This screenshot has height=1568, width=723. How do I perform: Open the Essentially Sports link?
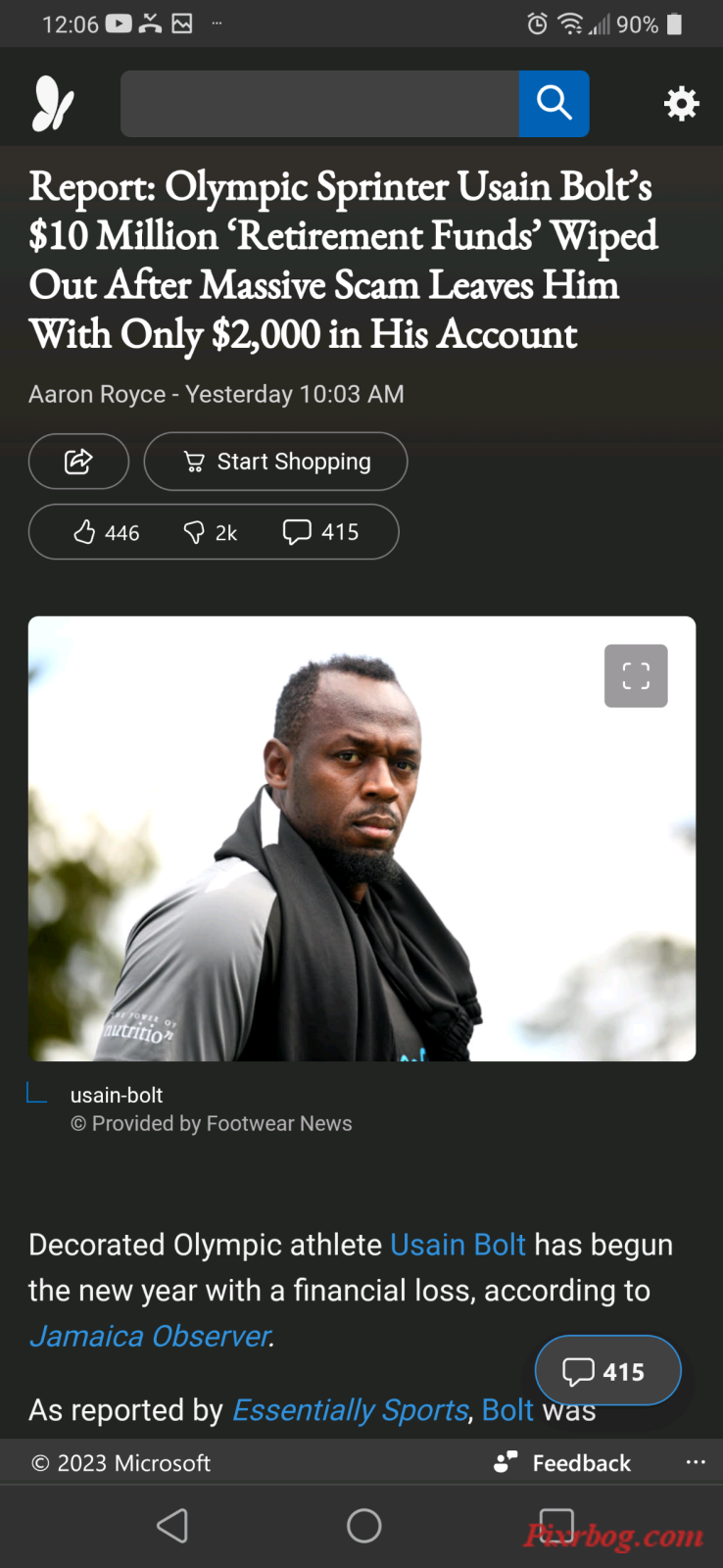pos(351,1409)
